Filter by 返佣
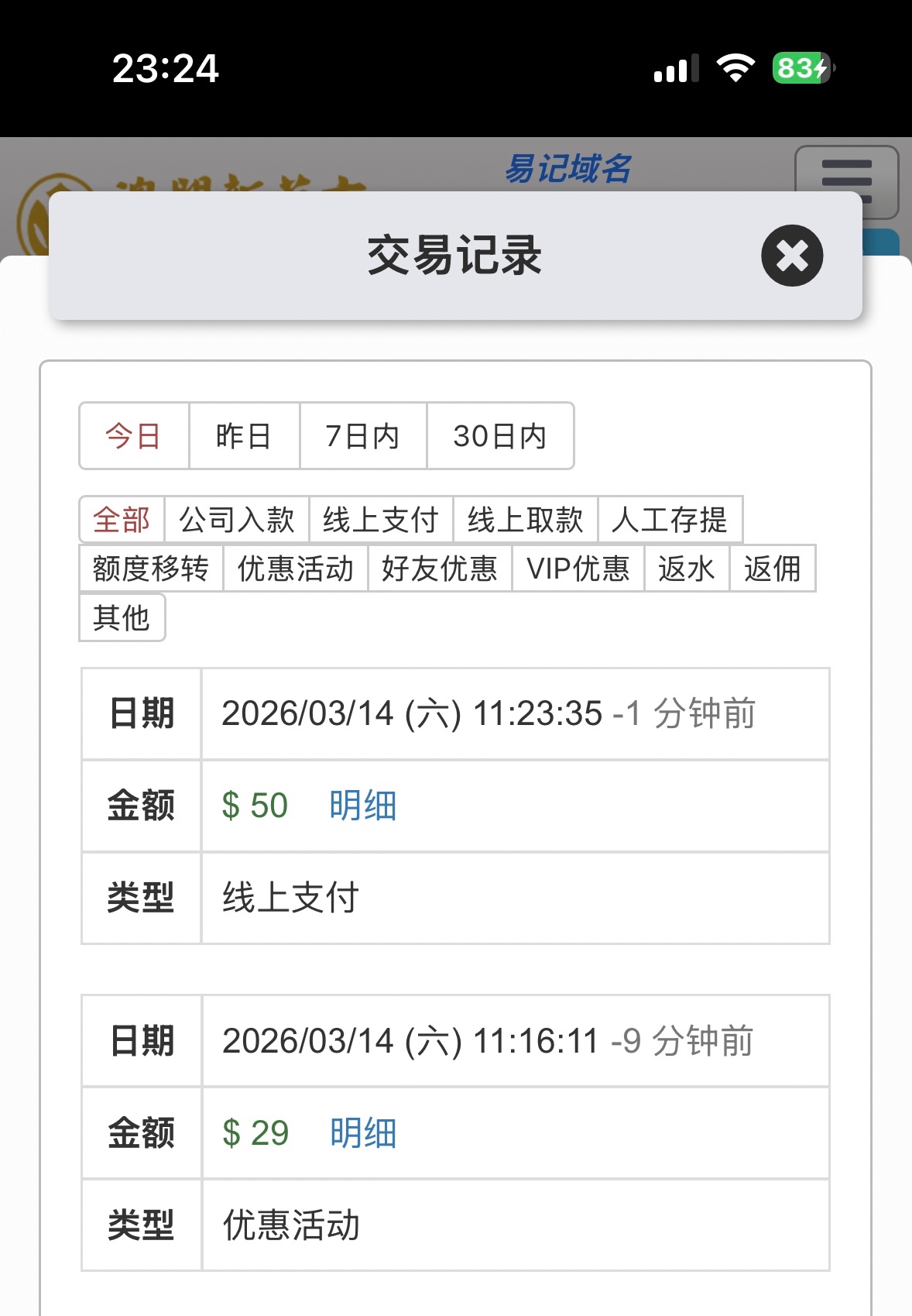This screenshot has height=1316, width=912. [773, 569]
